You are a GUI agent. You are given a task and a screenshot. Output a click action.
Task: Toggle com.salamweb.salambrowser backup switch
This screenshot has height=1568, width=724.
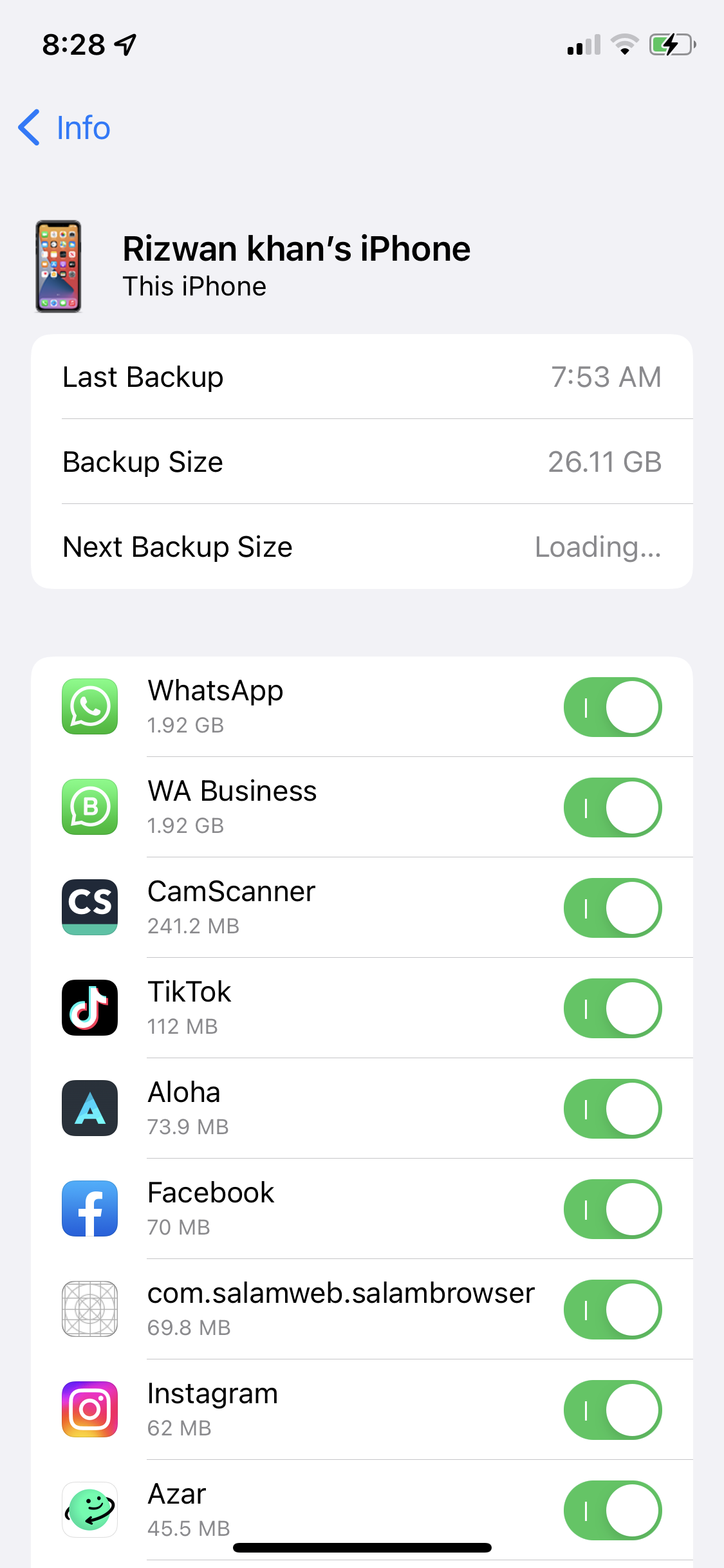click(x=613, y=1309)
